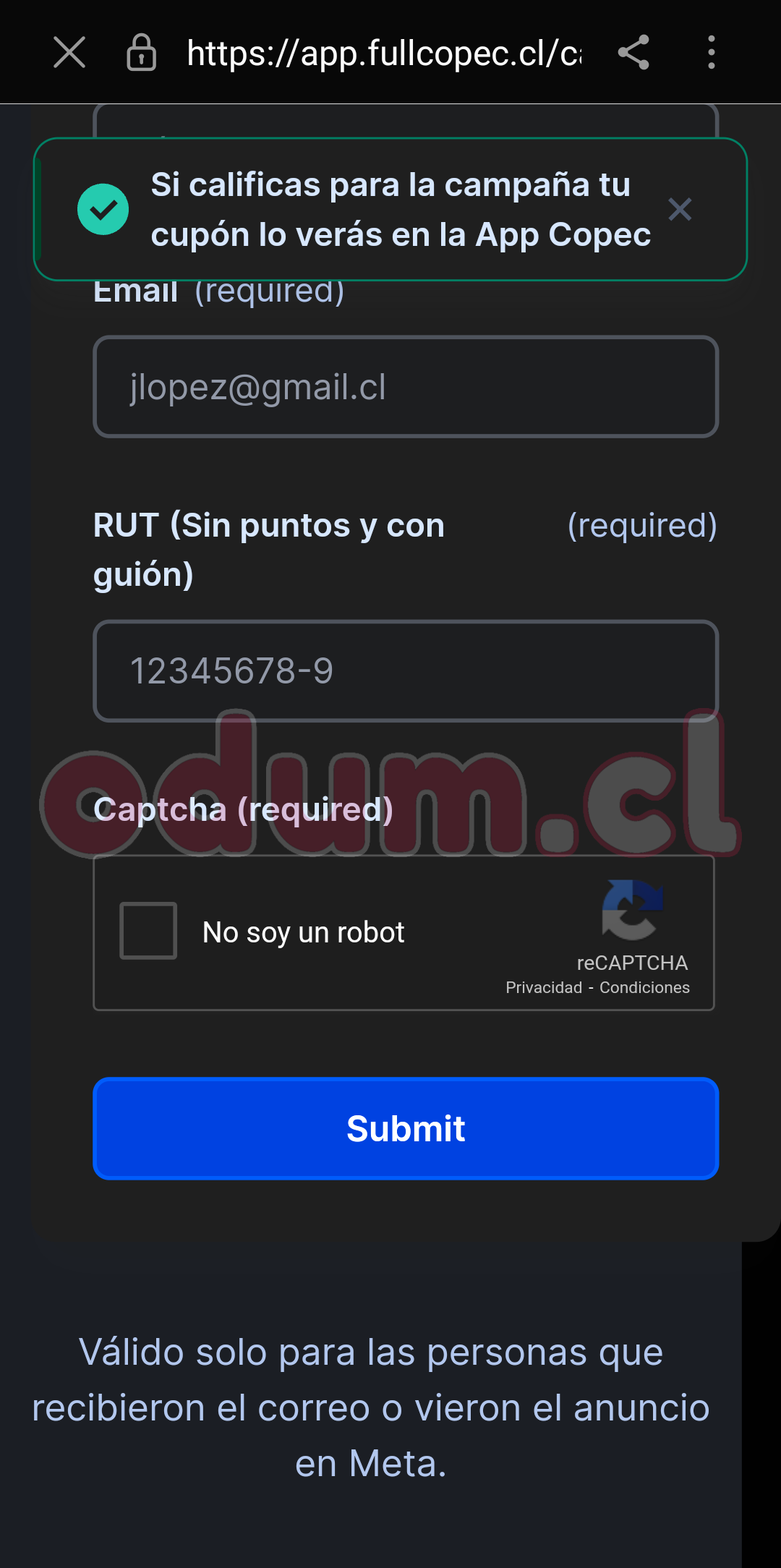Focus the RUT text field

pos(405,671)
